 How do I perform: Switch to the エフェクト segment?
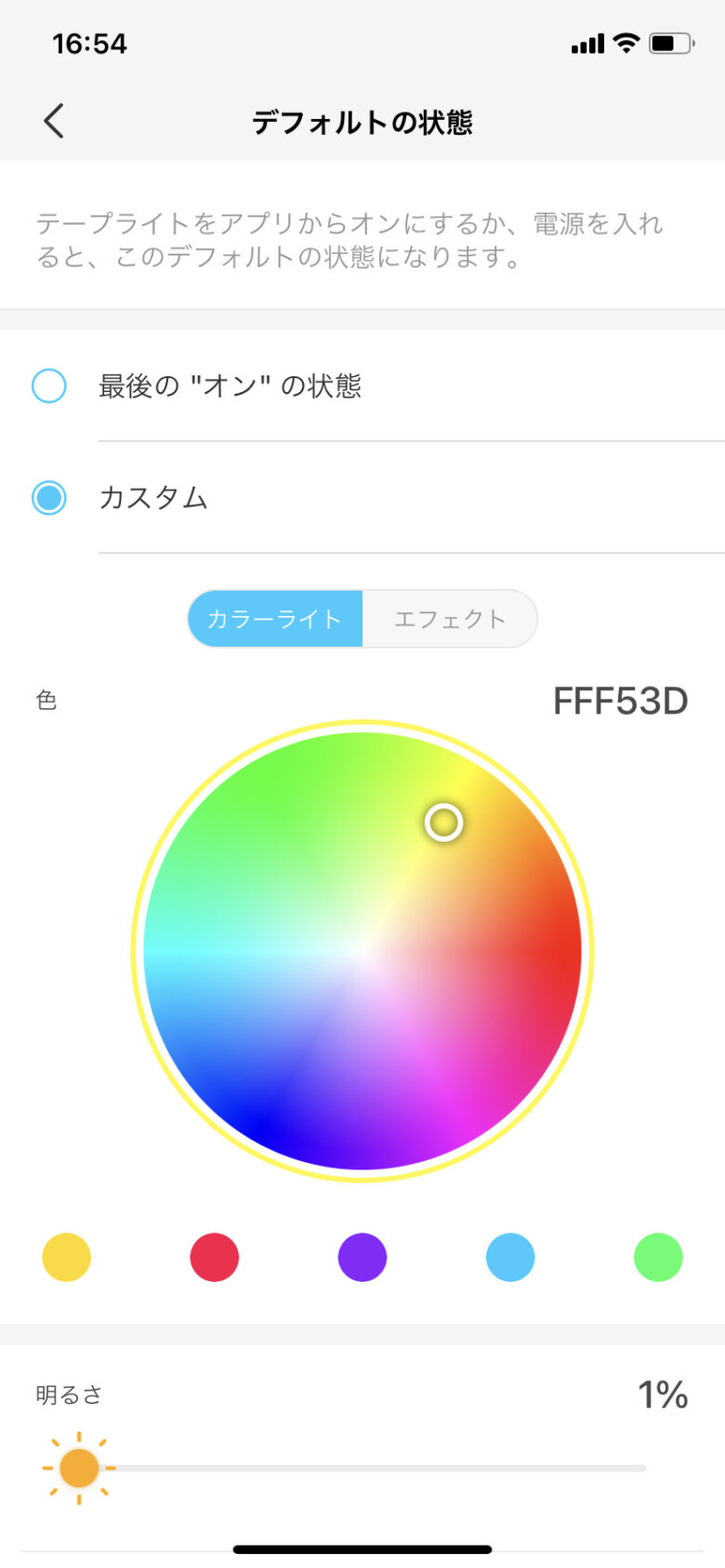click(x=450, y=619)
